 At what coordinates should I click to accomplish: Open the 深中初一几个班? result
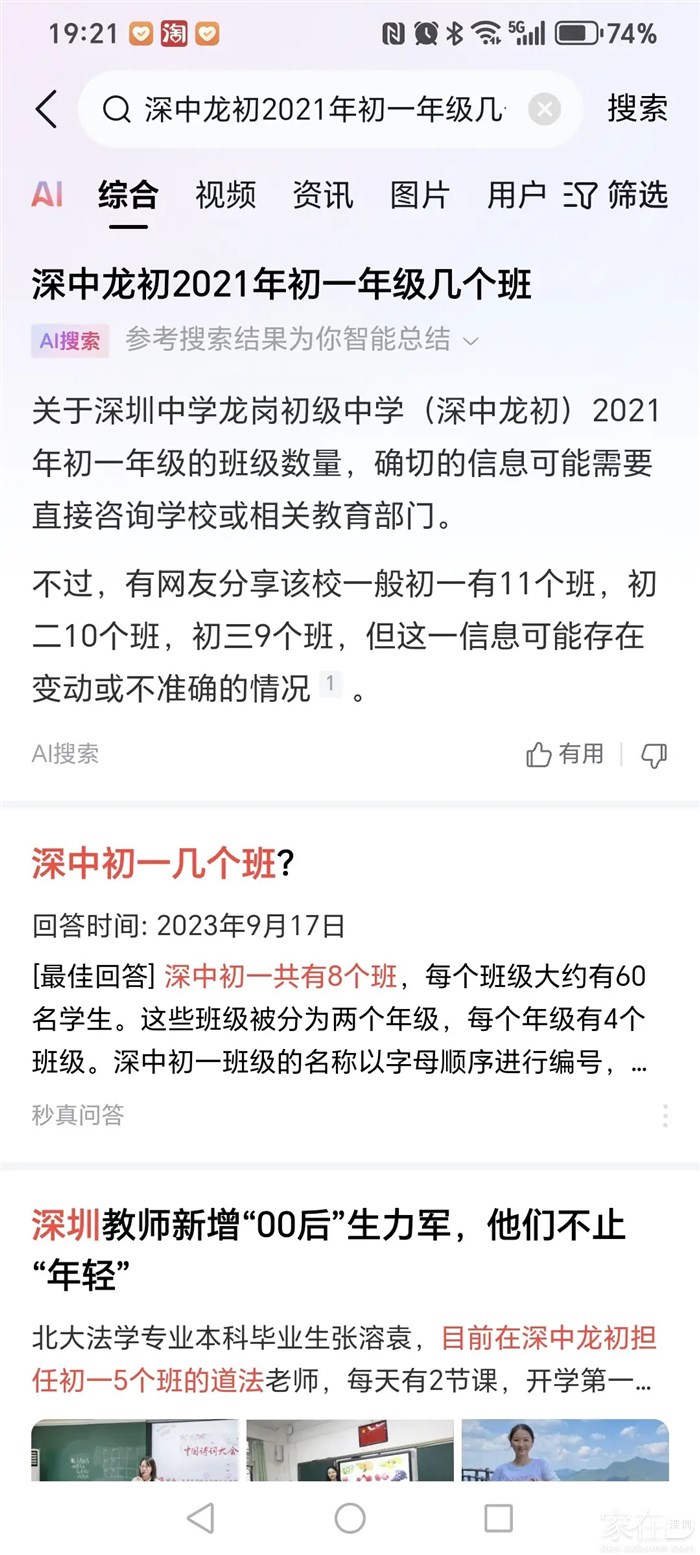coord(162,865)
